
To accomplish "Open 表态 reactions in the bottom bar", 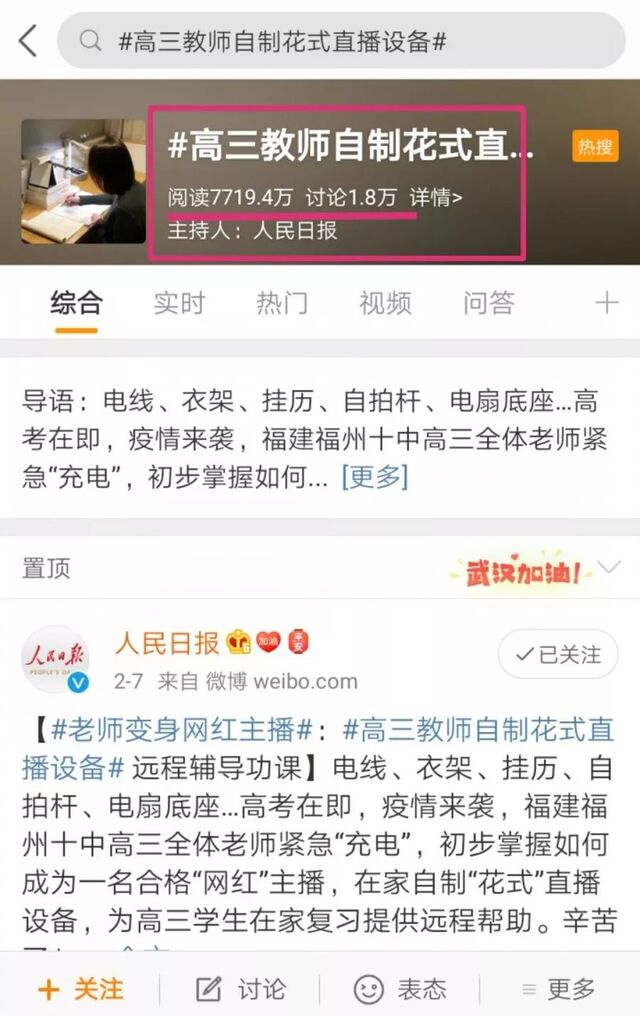I will 400,989.
